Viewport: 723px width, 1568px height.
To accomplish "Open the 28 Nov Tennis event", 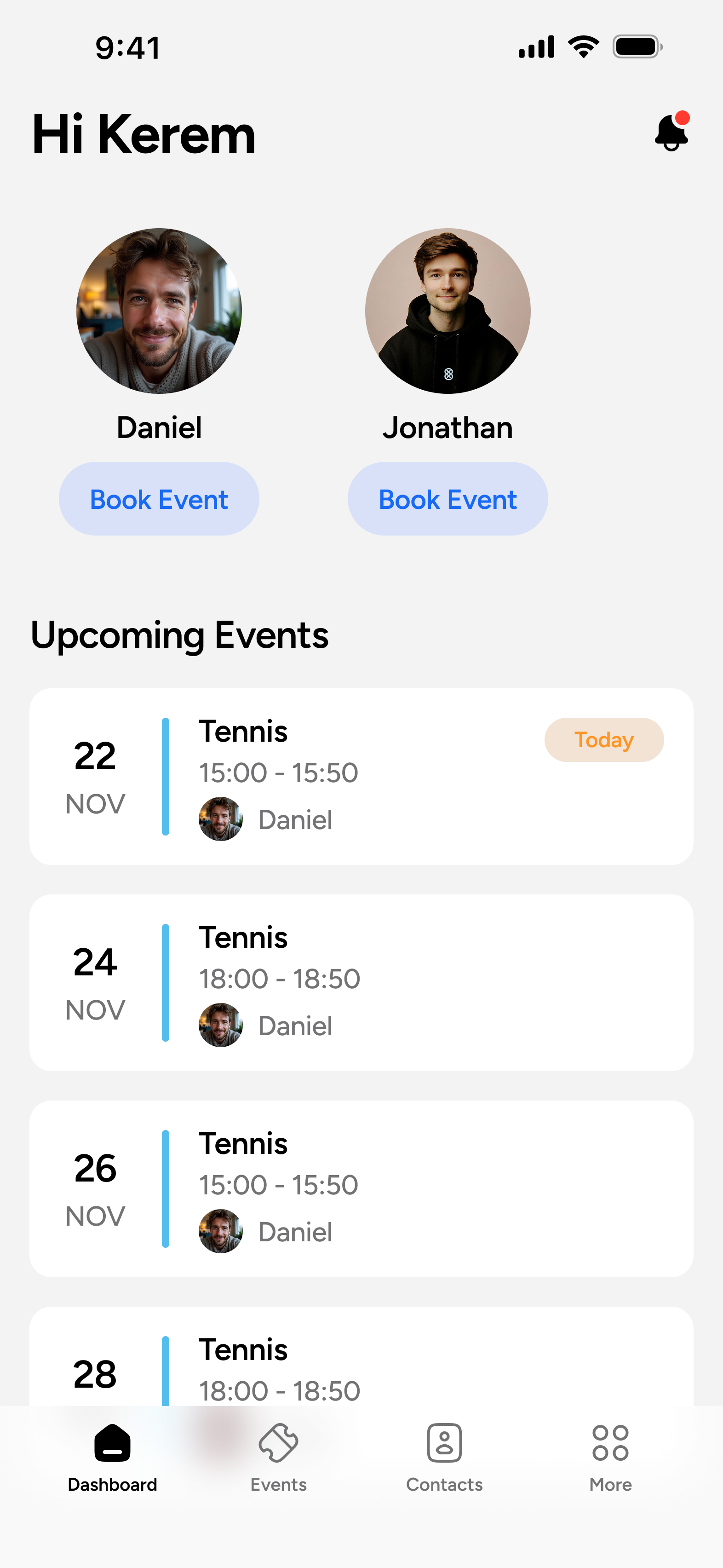I will pyautogui.click(x=361, y=1363).
